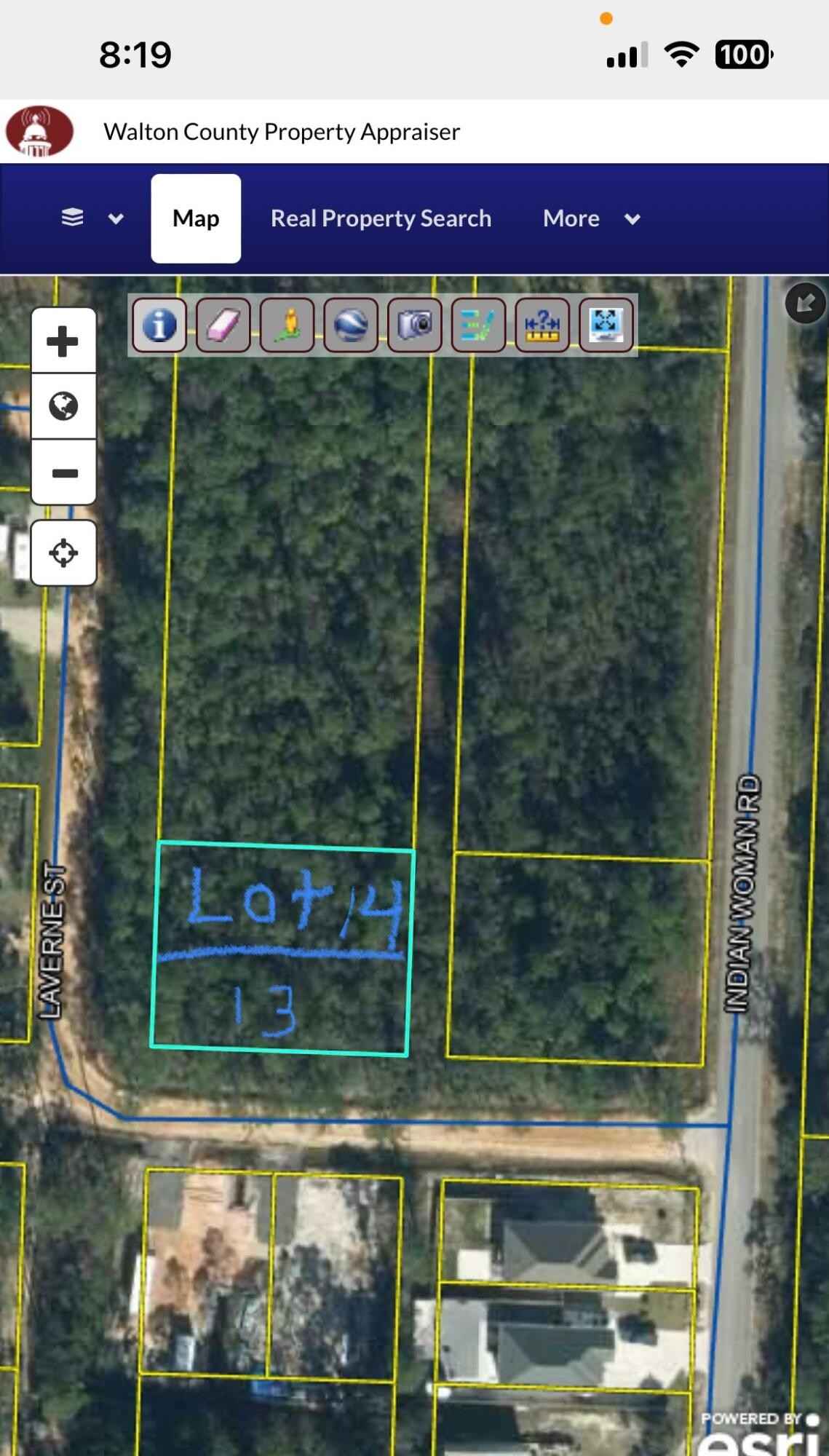This screenshot has height=1456, width=829.
Task: Click the zoom out minus button
Action: pos(64,473)
